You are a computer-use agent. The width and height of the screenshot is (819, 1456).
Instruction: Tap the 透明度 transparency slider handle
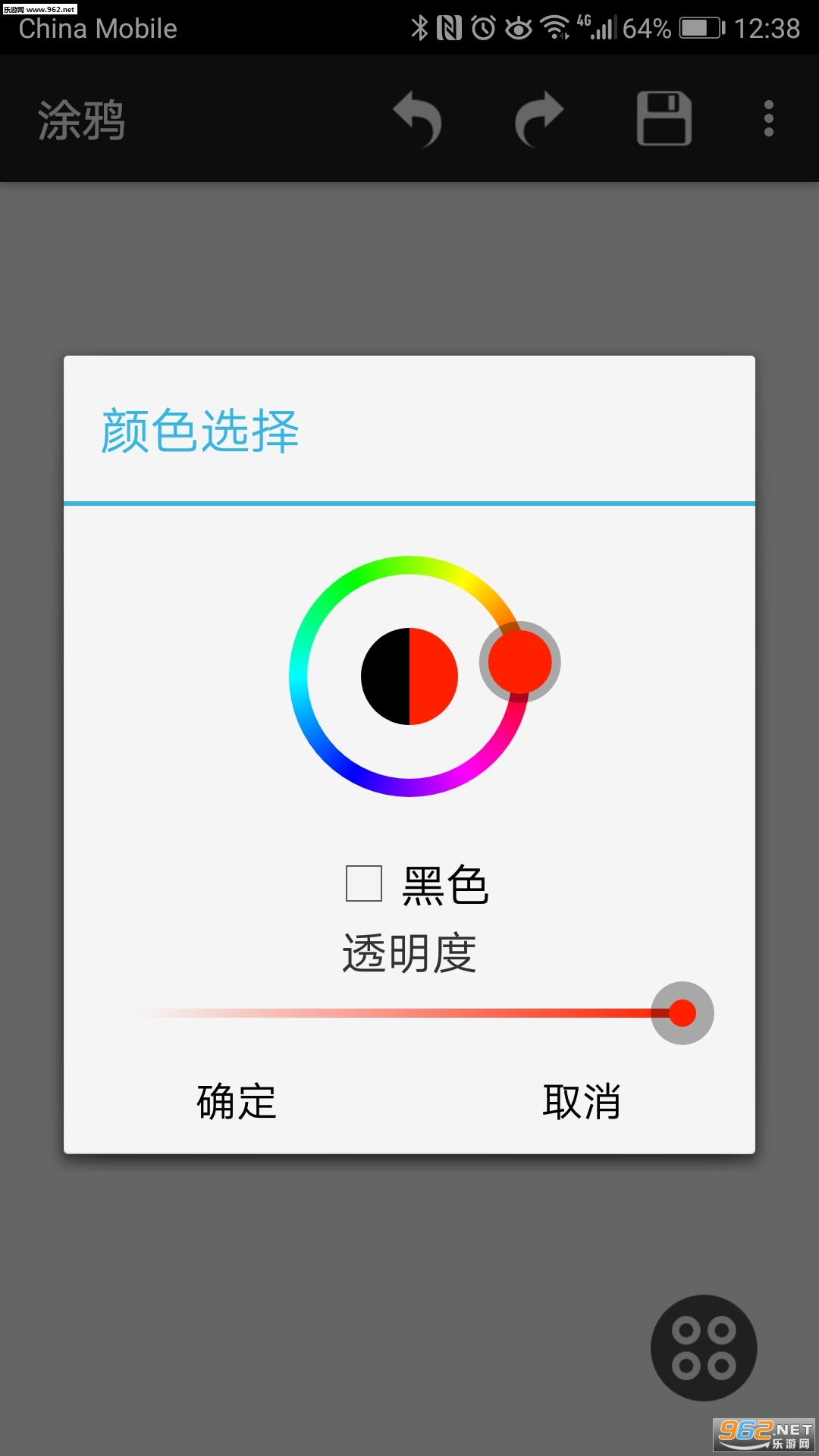pos(682,1013)
